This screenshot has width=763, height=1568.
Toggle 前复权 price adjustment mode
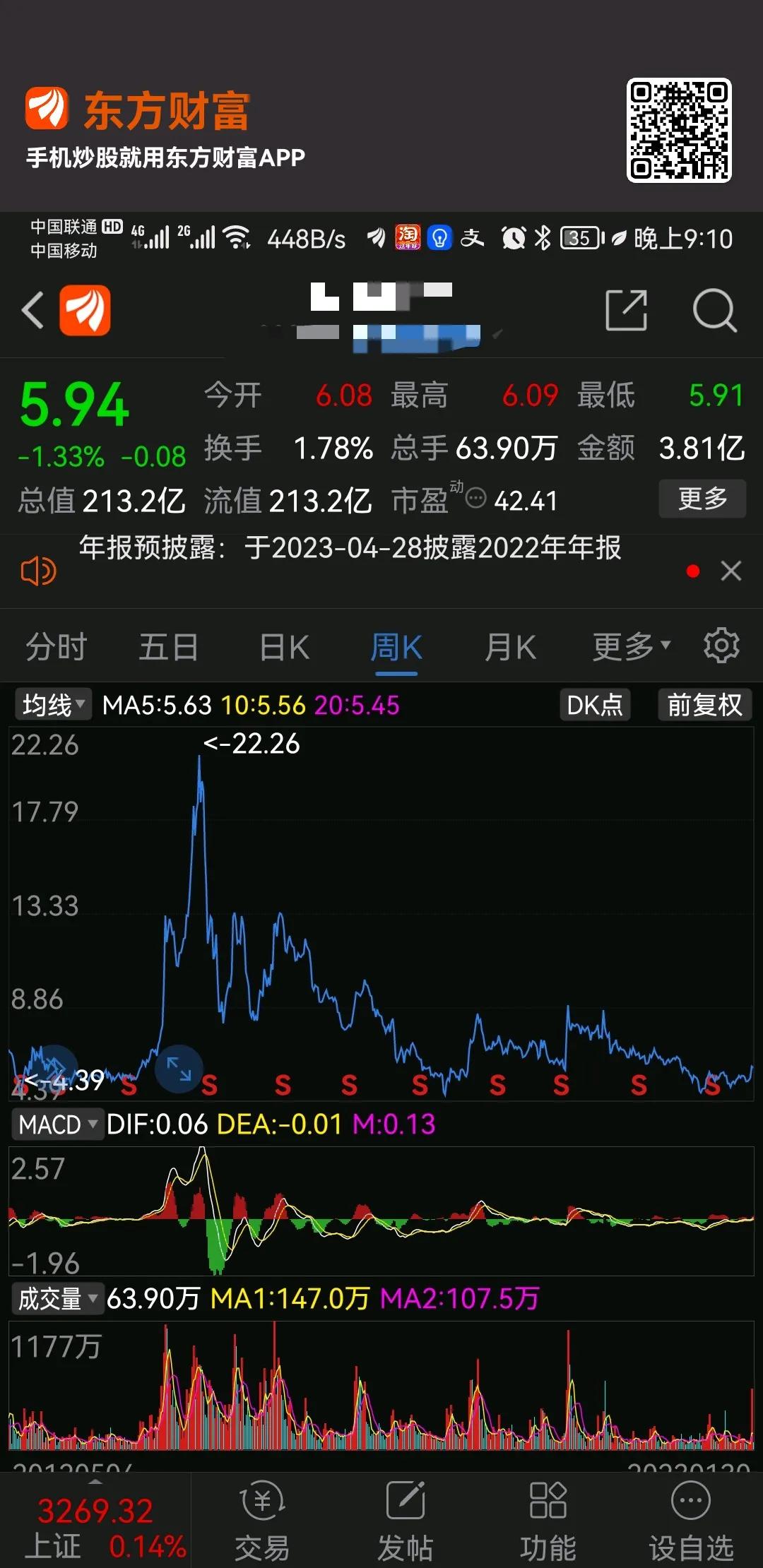[704, 704]
